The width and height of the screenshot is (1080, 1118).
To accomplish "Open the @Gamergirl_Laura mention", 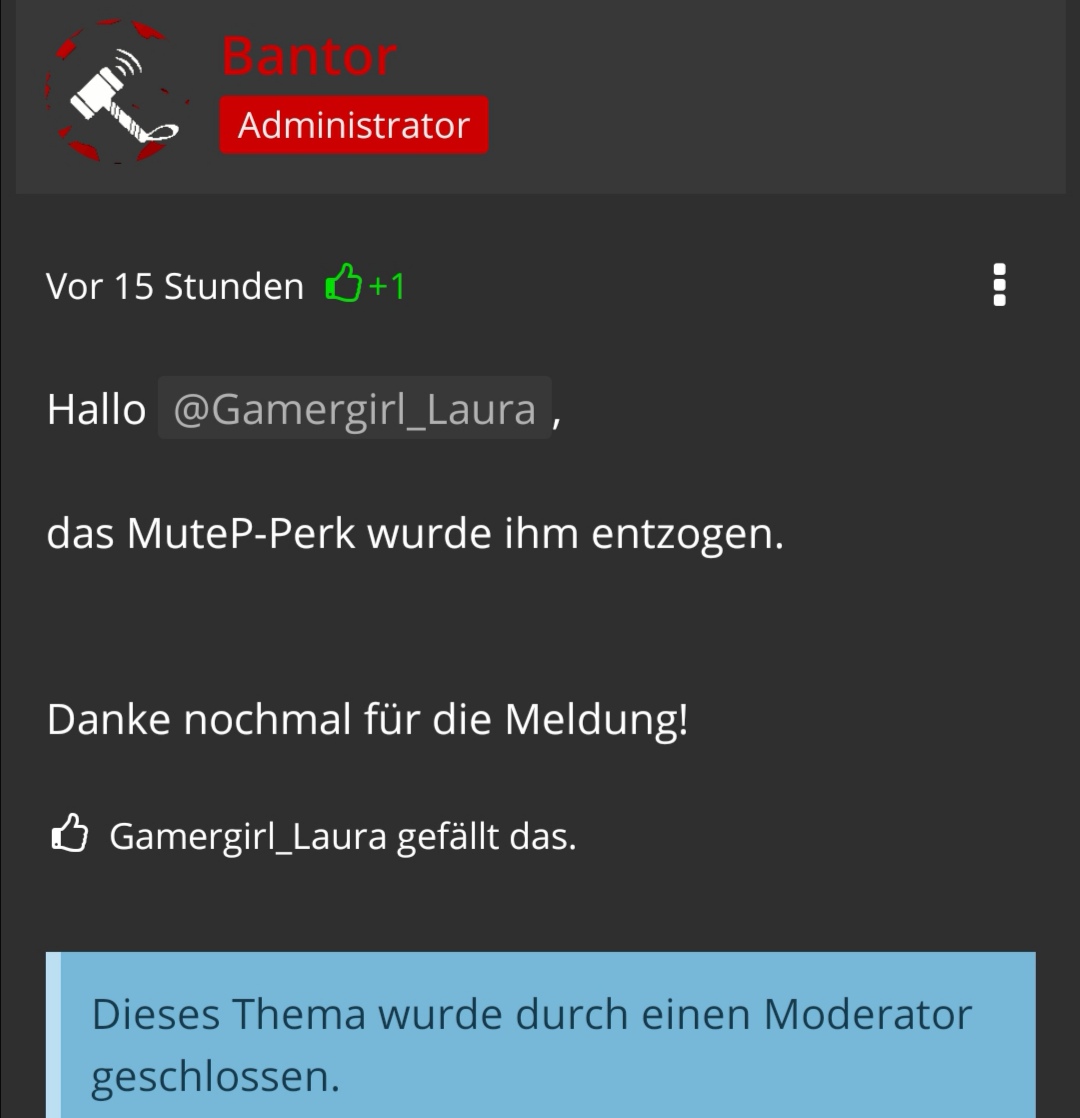I will pyautogui.click(x=354, y=409).
